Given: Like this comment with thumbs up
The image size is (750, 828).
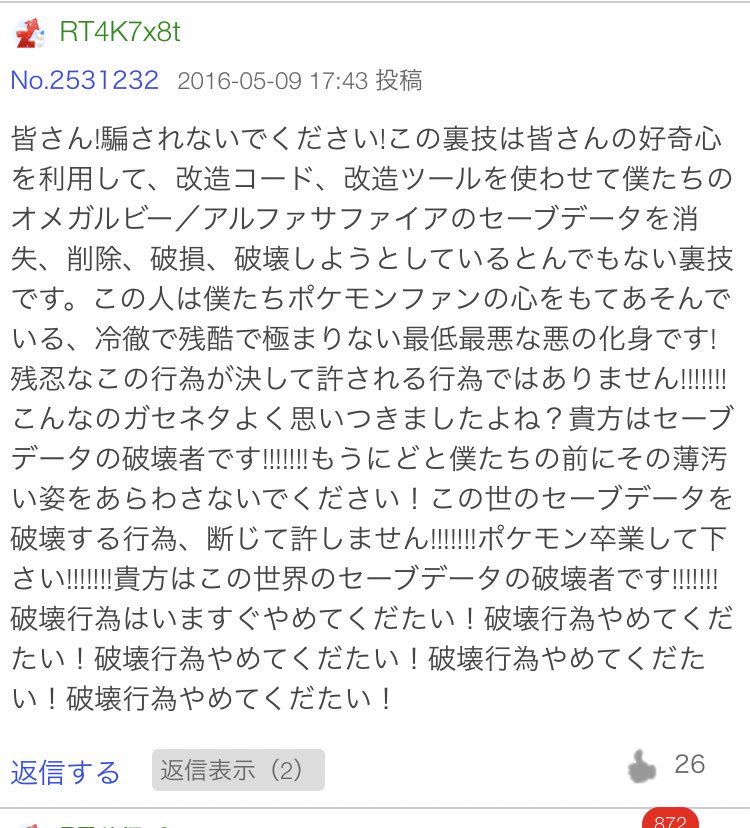Looking at the screenshot, I should tap(642, 767).
